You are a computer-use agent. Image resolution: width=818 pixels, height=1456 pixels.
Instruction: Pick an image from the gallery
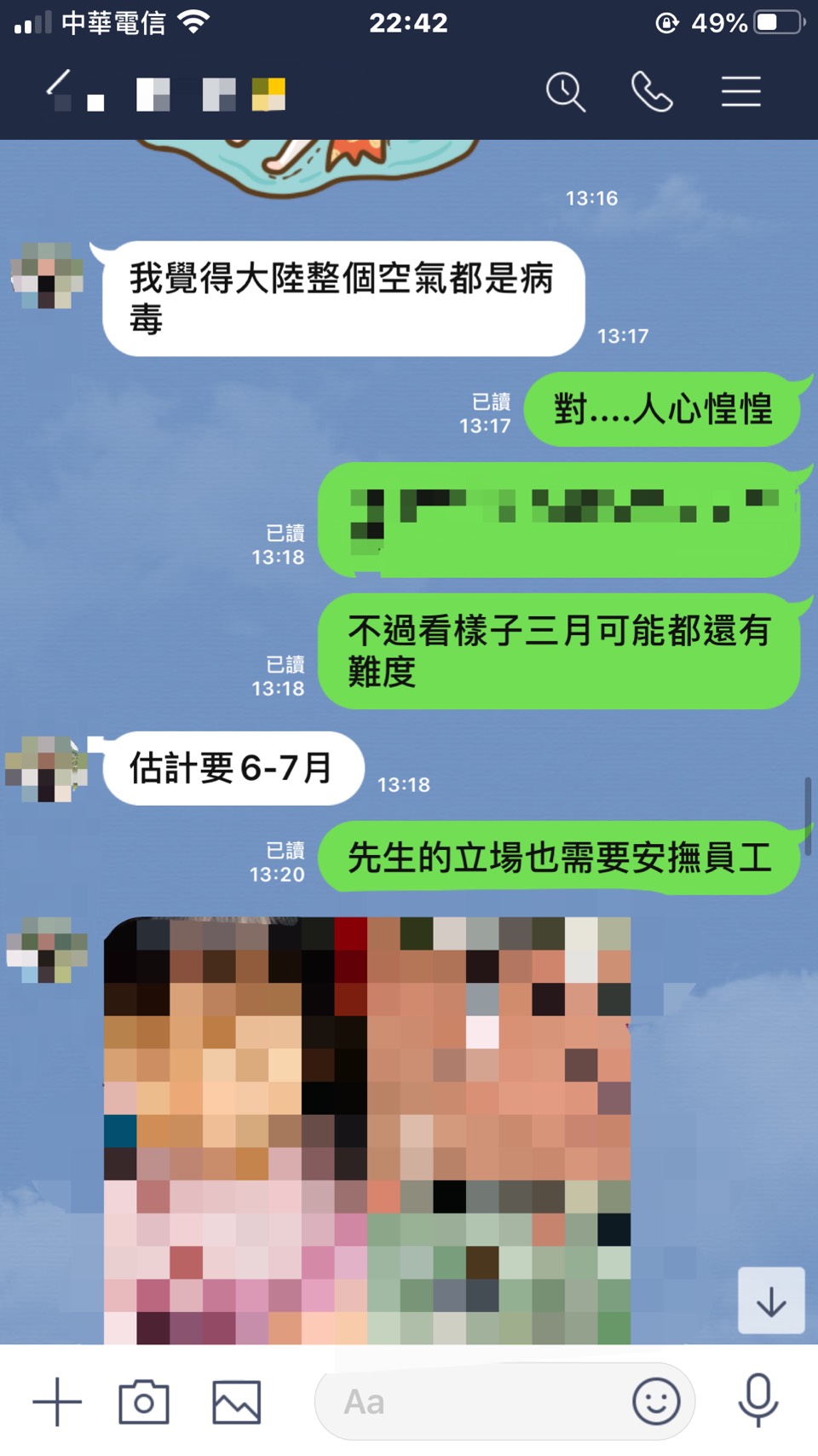click(236, 1401)
